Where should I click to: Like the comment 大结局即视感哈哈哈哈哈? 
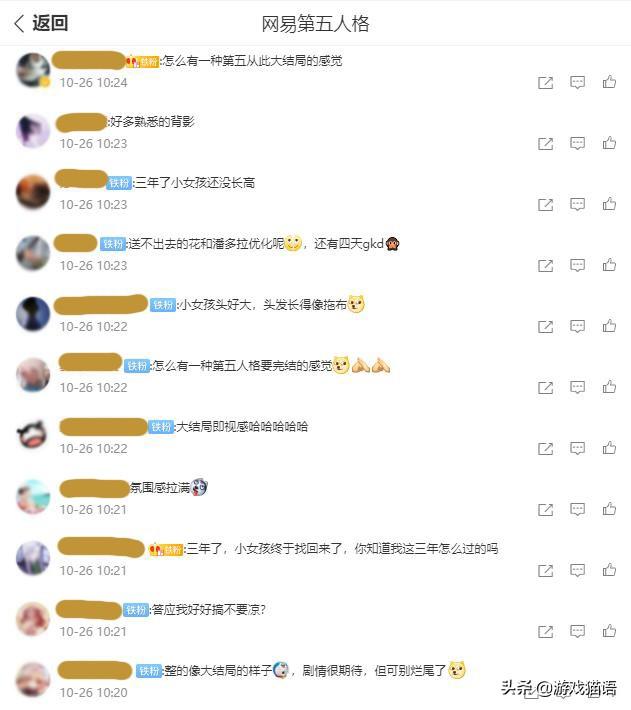coord(609,449)
